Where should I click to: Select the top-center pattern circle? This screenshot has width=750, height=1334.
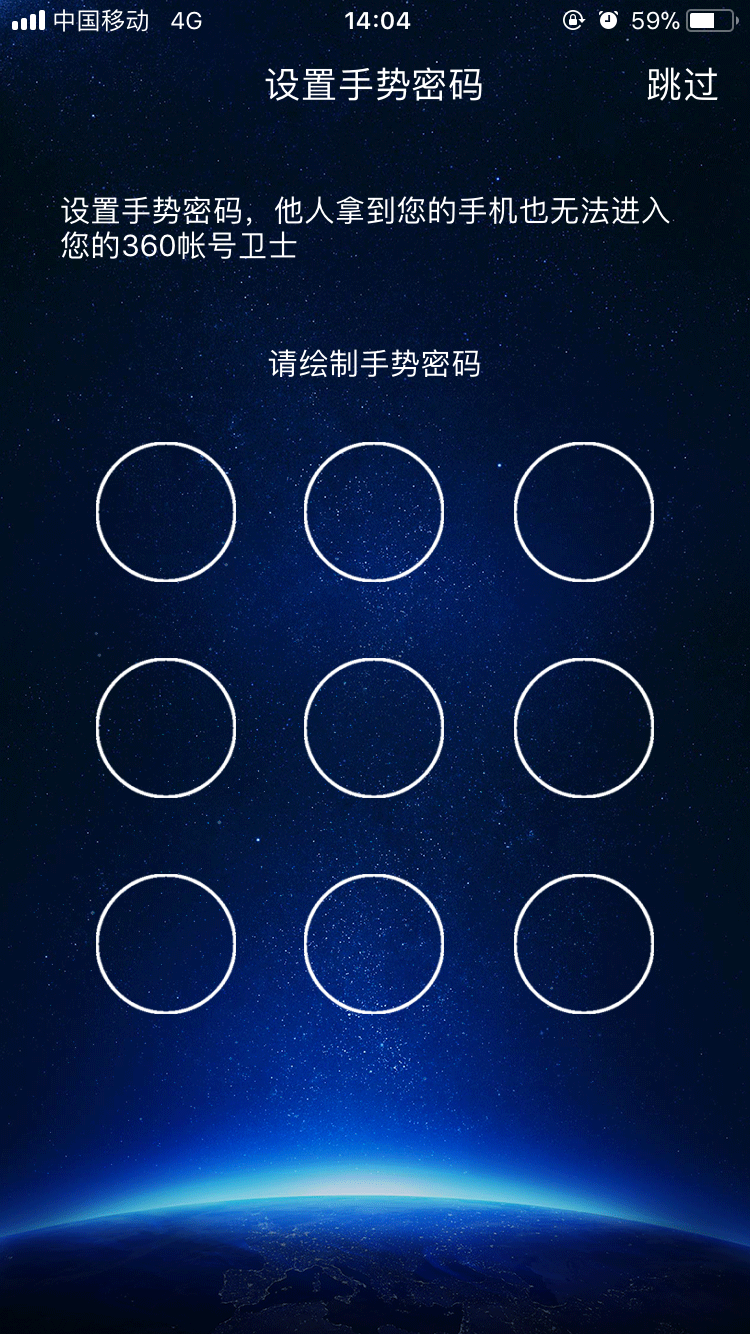(374, 512)
